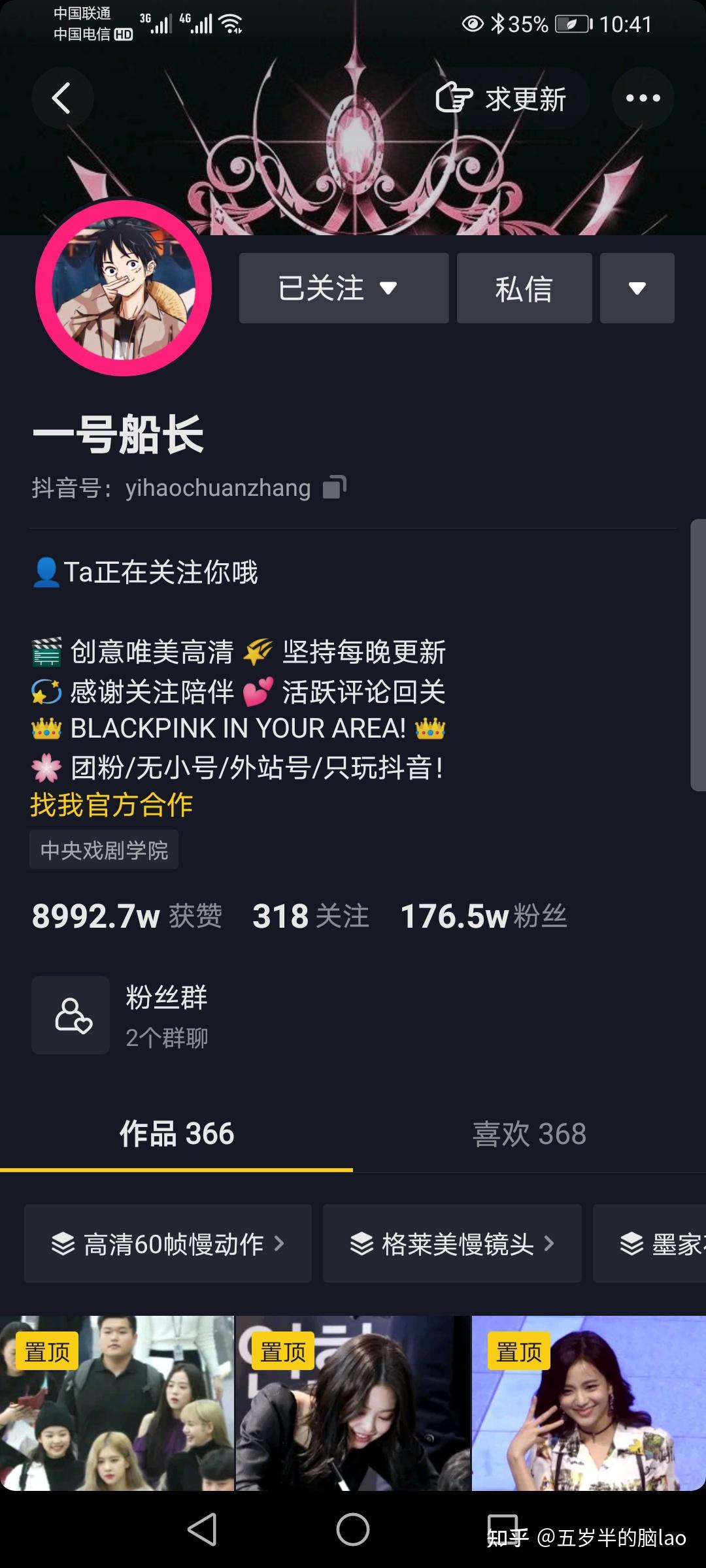Open the three-dot overflow menu

point(643,99)
